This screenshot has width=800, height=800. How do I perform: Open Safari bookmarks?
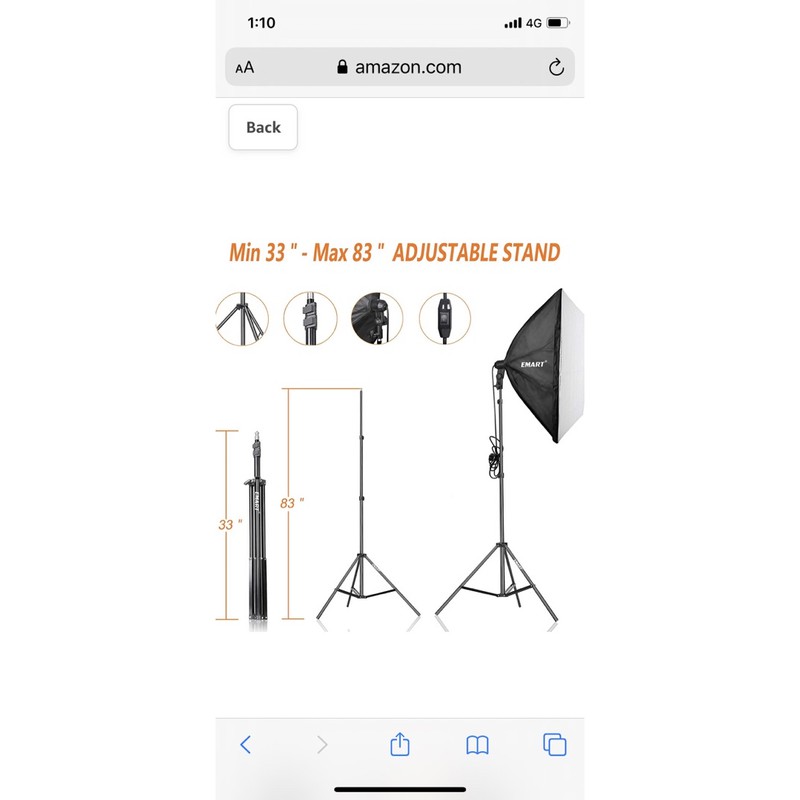pos(477,744)
